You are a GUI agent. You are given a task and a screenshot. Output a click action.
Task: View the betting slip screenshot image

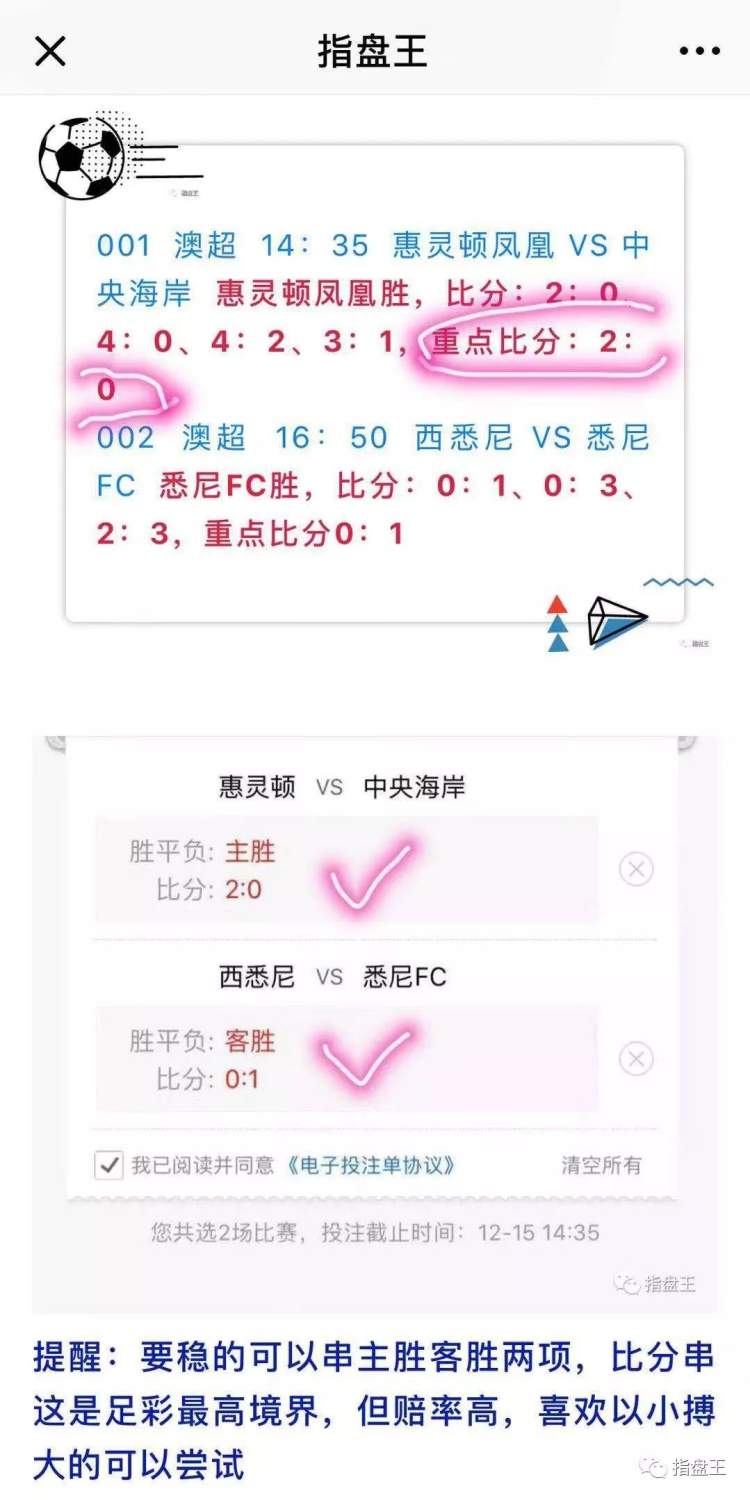pos(375,1020)
